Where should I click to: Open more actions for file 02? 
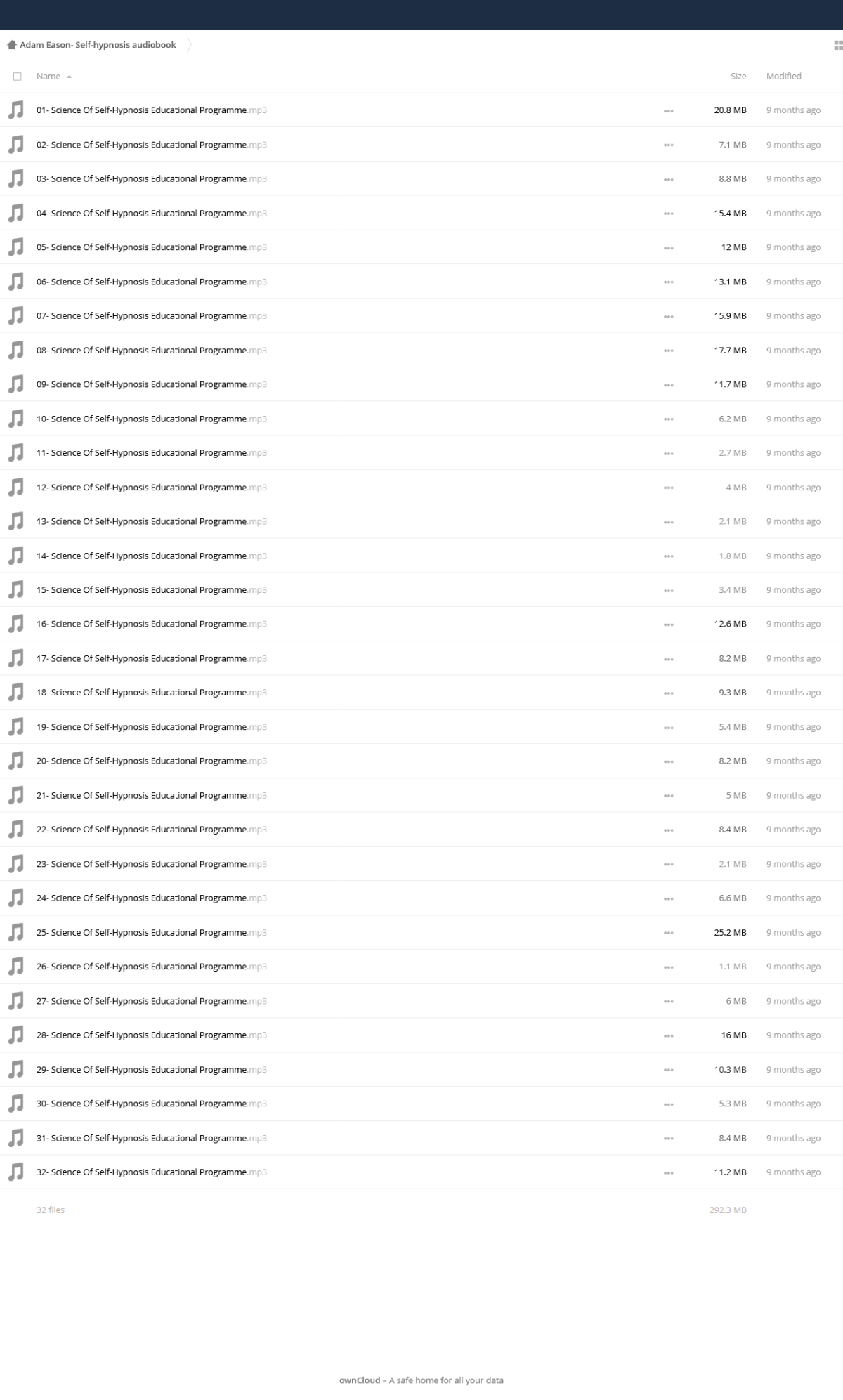pos(668,145)
